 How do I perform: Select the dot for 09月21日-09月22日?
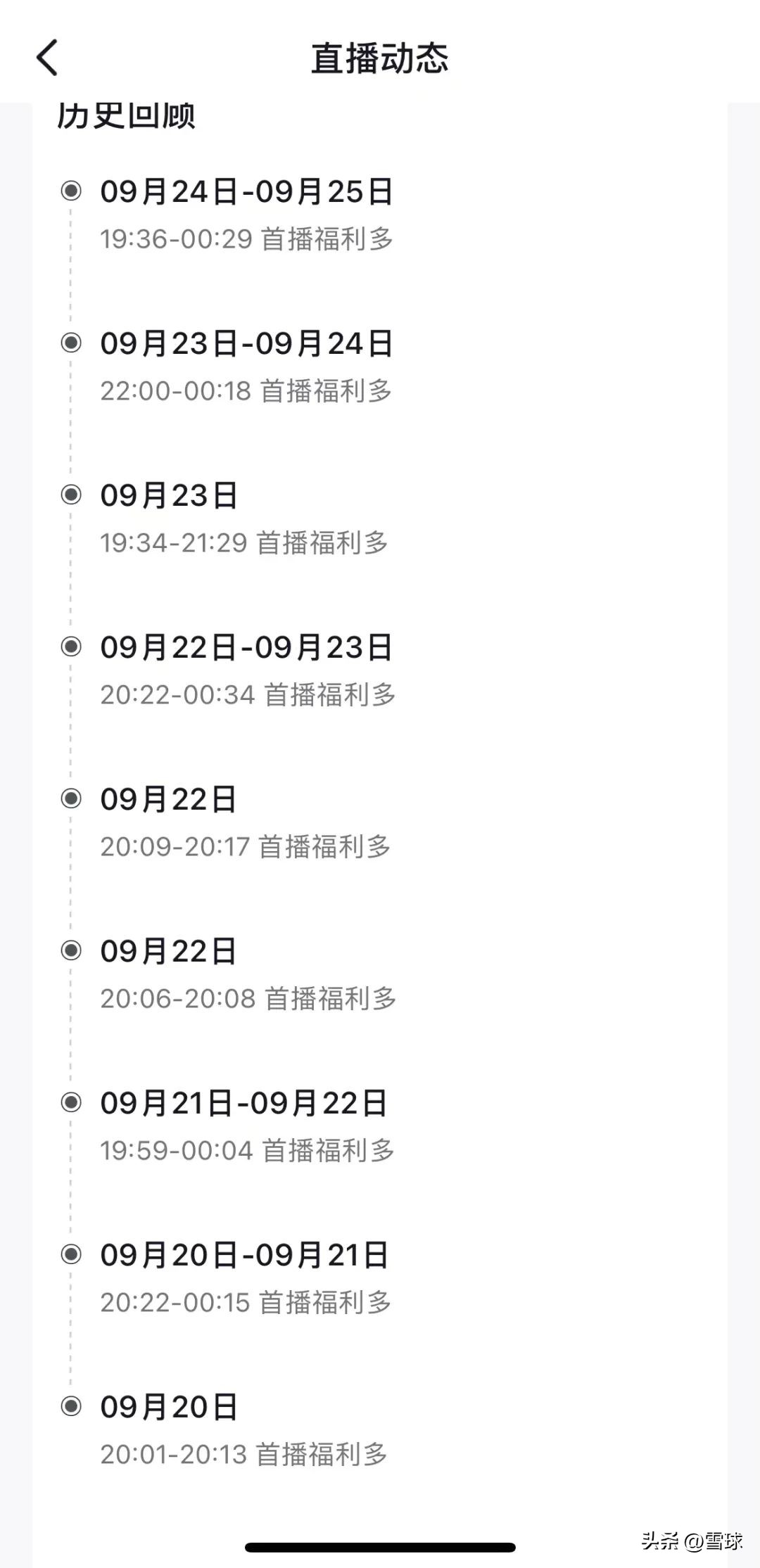pos(70,1102)
